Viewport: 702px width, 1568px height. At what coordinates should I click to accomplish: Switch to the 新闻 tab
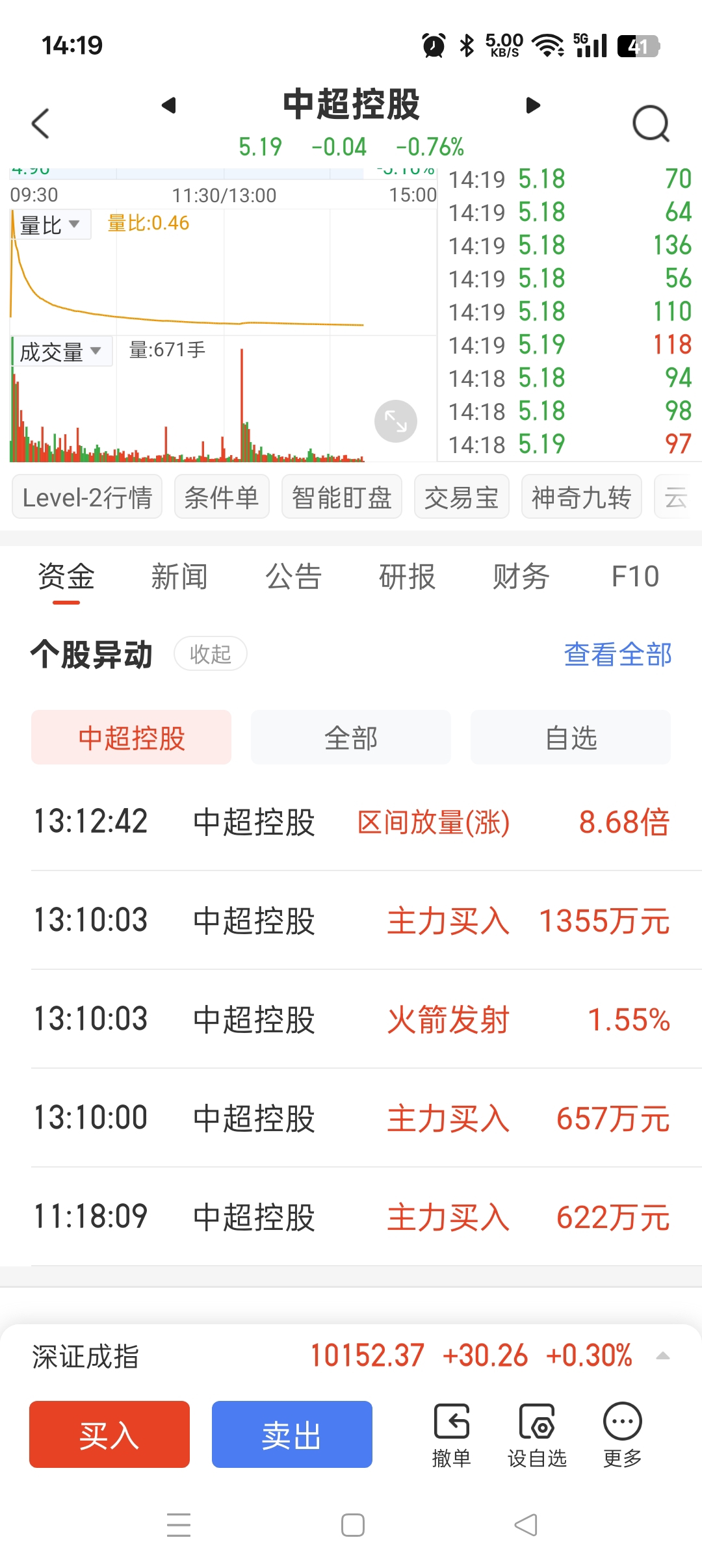(179, 577)
